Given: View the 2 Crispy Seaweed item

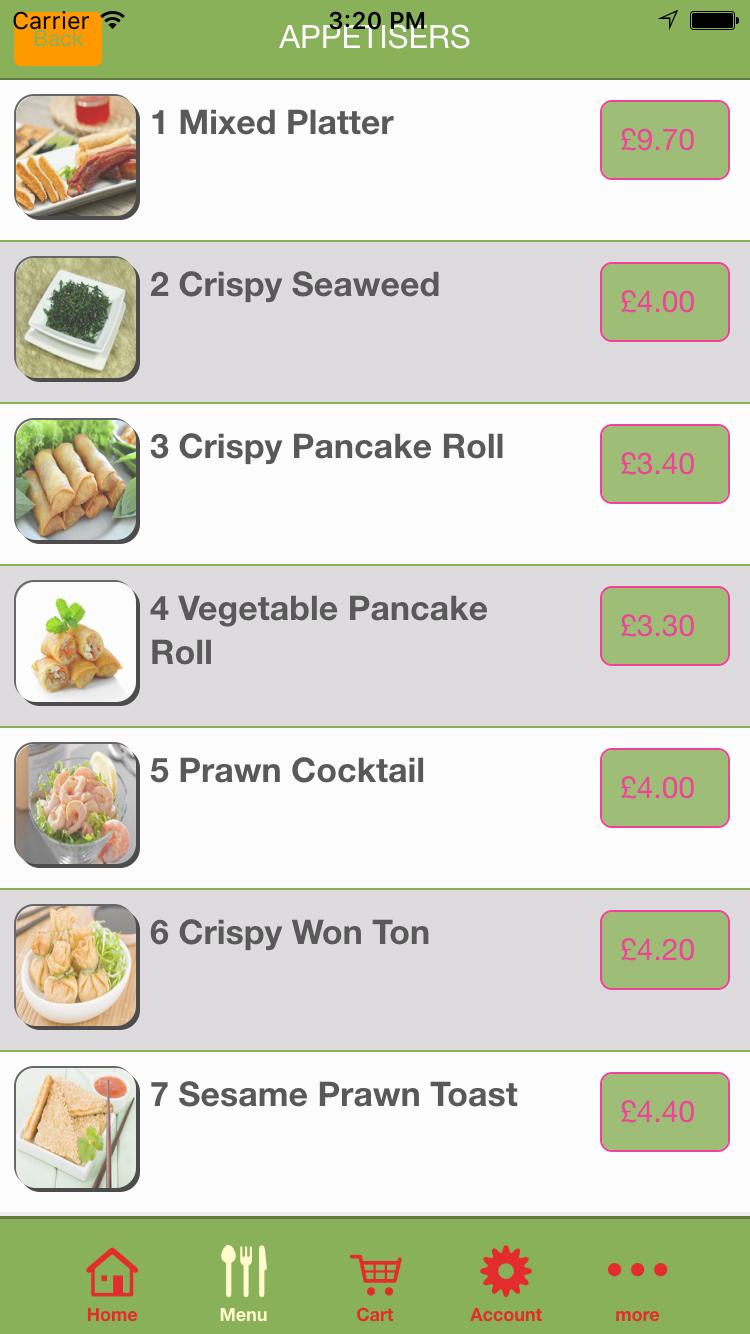Looking at the screenshot, I should 295,285.
